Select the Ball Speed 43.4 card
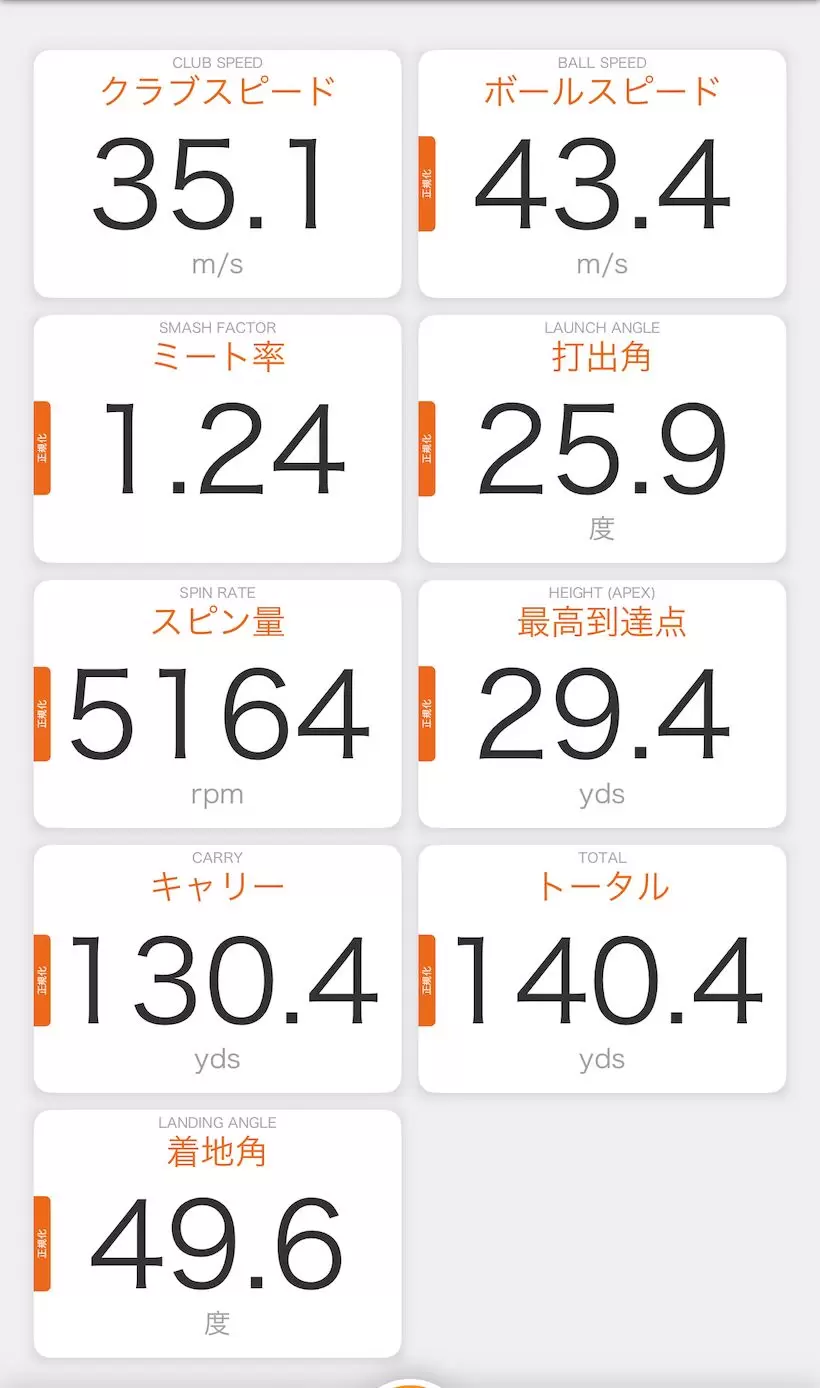Viewport: 820px width, 1388px height. [601, 173]
